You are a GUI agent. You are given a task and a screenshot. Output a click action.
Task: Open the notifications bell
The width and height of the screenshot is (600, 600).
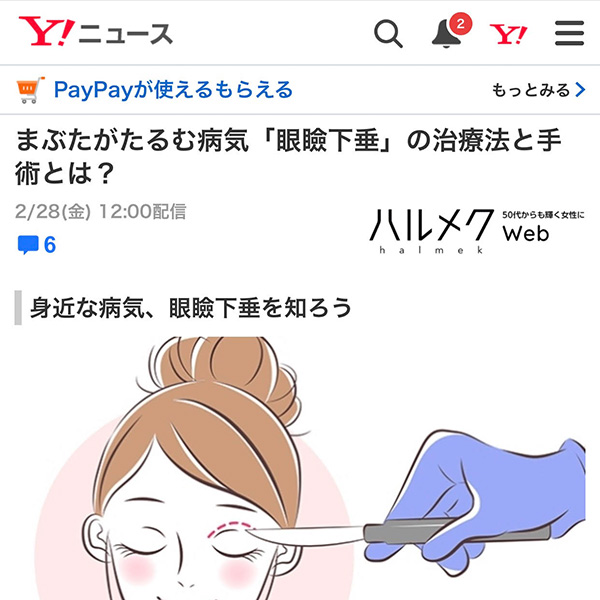coord(447,34)
